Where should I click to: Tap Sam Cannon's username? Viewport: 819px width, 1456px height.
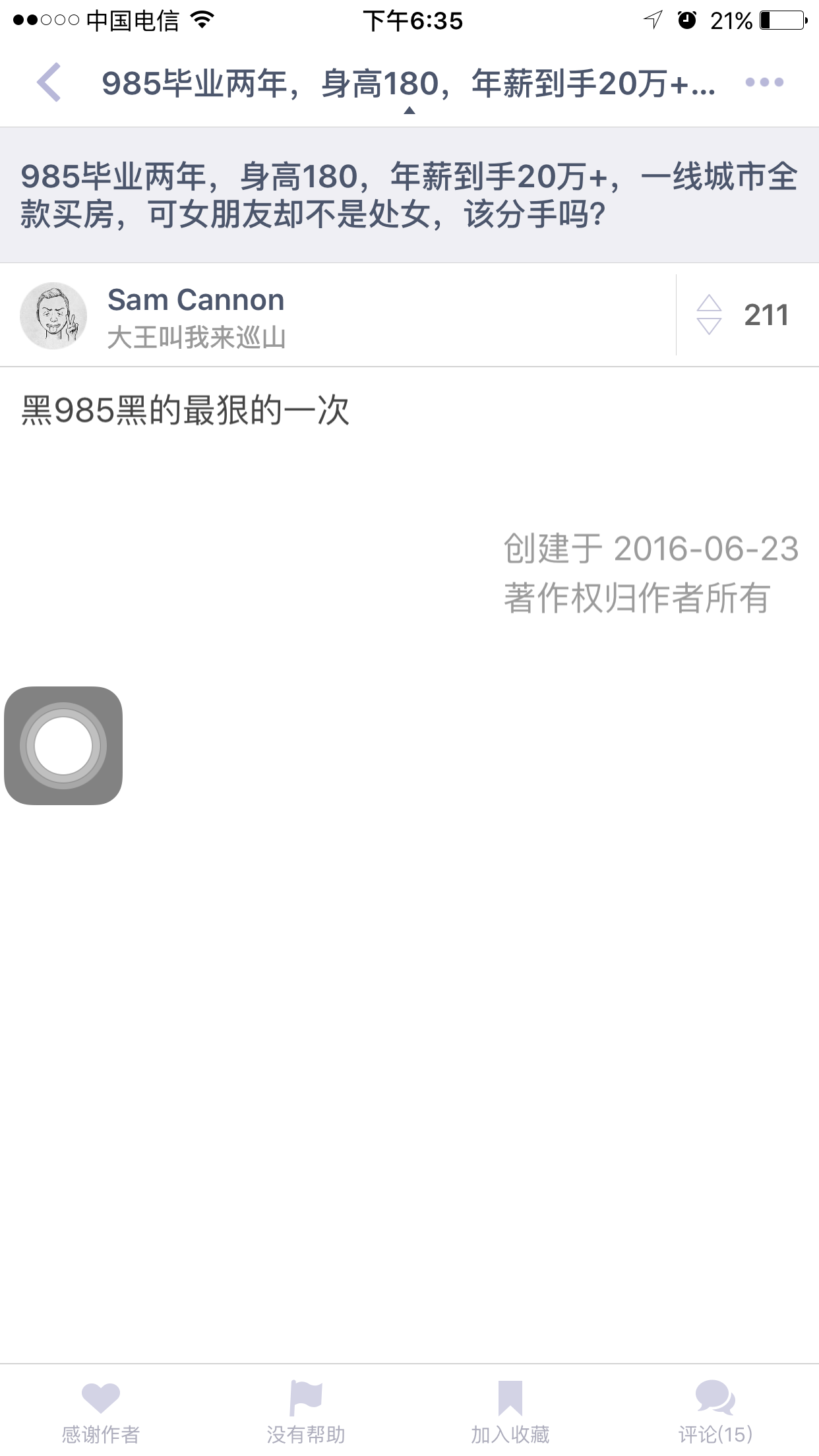pyautogui.click(x=196, y=300)
